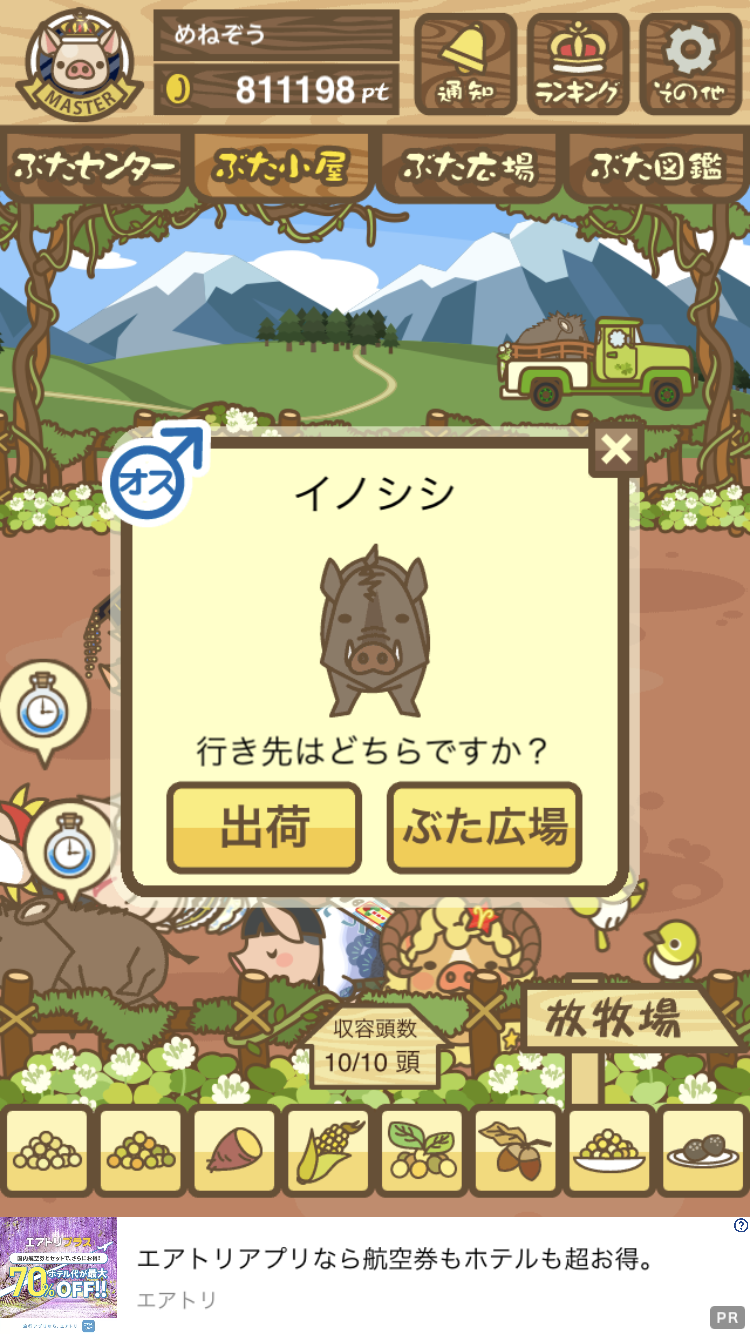Open the ランキング crown page
This screenshot has height=1334, width=750.
pos(578,62)
